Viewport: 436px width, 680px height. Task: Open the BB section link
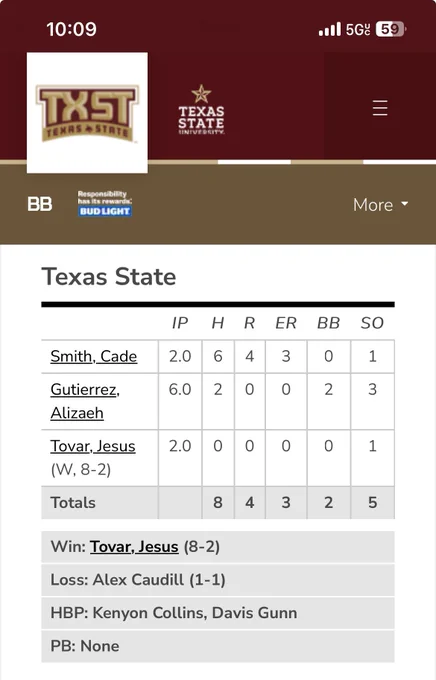(x=40, y=204)
